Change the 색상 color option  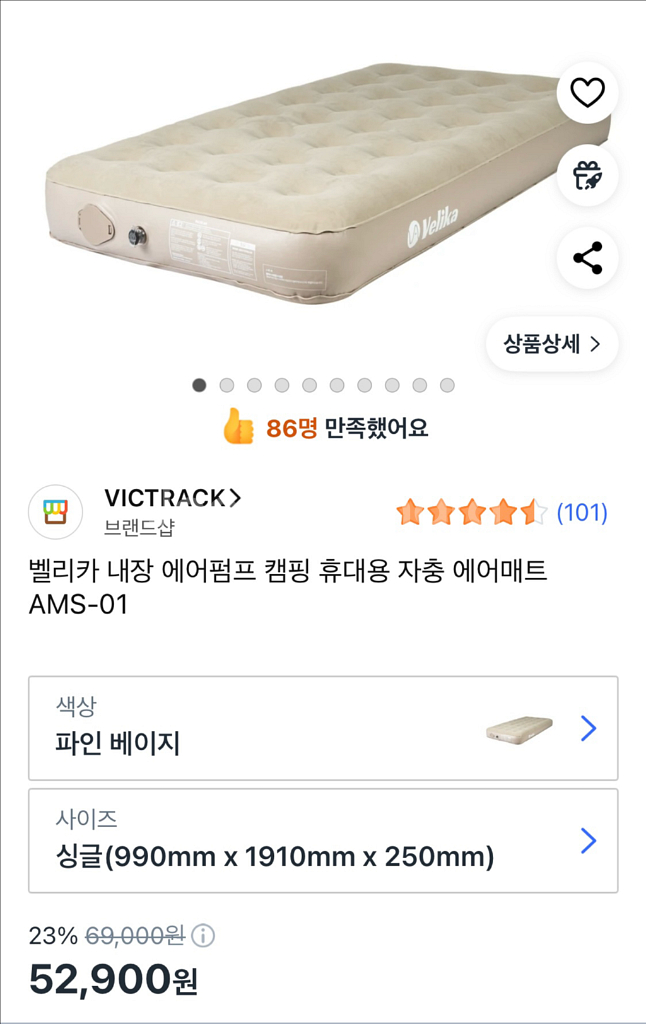click(323, 728)
